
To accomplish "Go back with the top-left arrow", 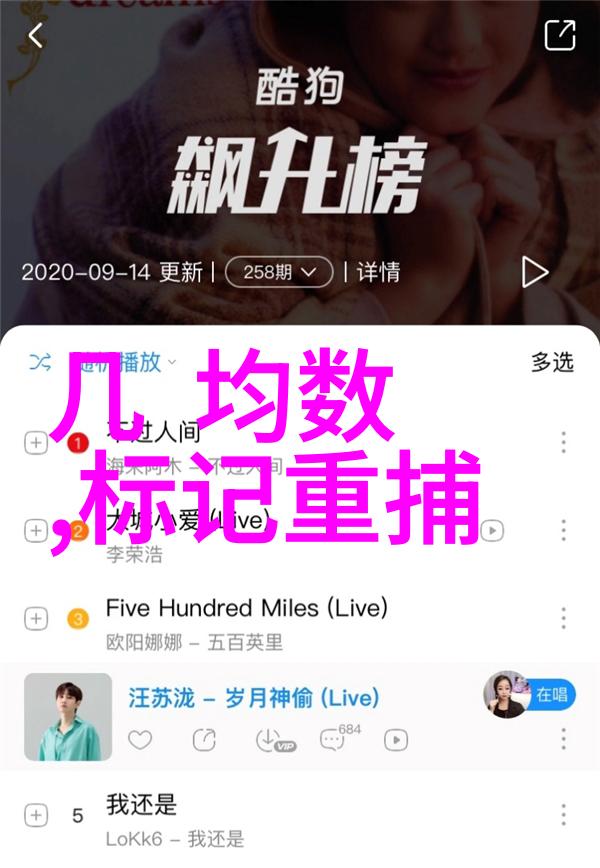I will point(36,37).
